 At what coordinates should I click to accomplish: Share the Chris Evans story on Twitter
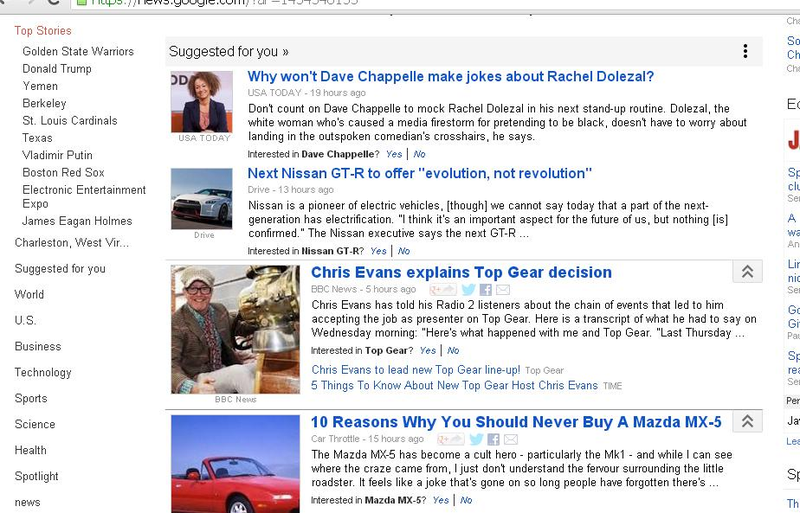click(468, 290)
